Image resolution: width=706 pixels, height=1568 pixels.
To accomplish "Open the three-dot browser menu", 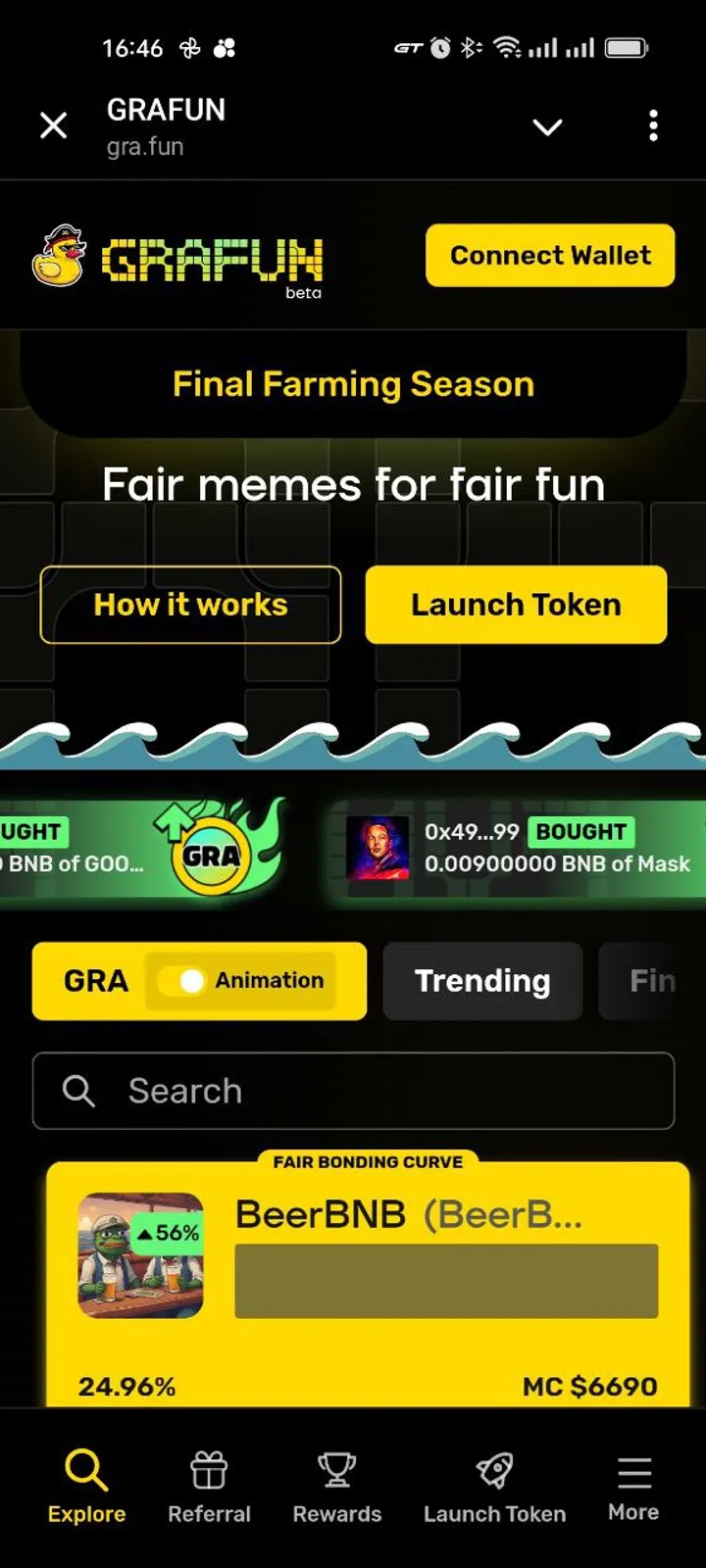I will pos(653,125).
